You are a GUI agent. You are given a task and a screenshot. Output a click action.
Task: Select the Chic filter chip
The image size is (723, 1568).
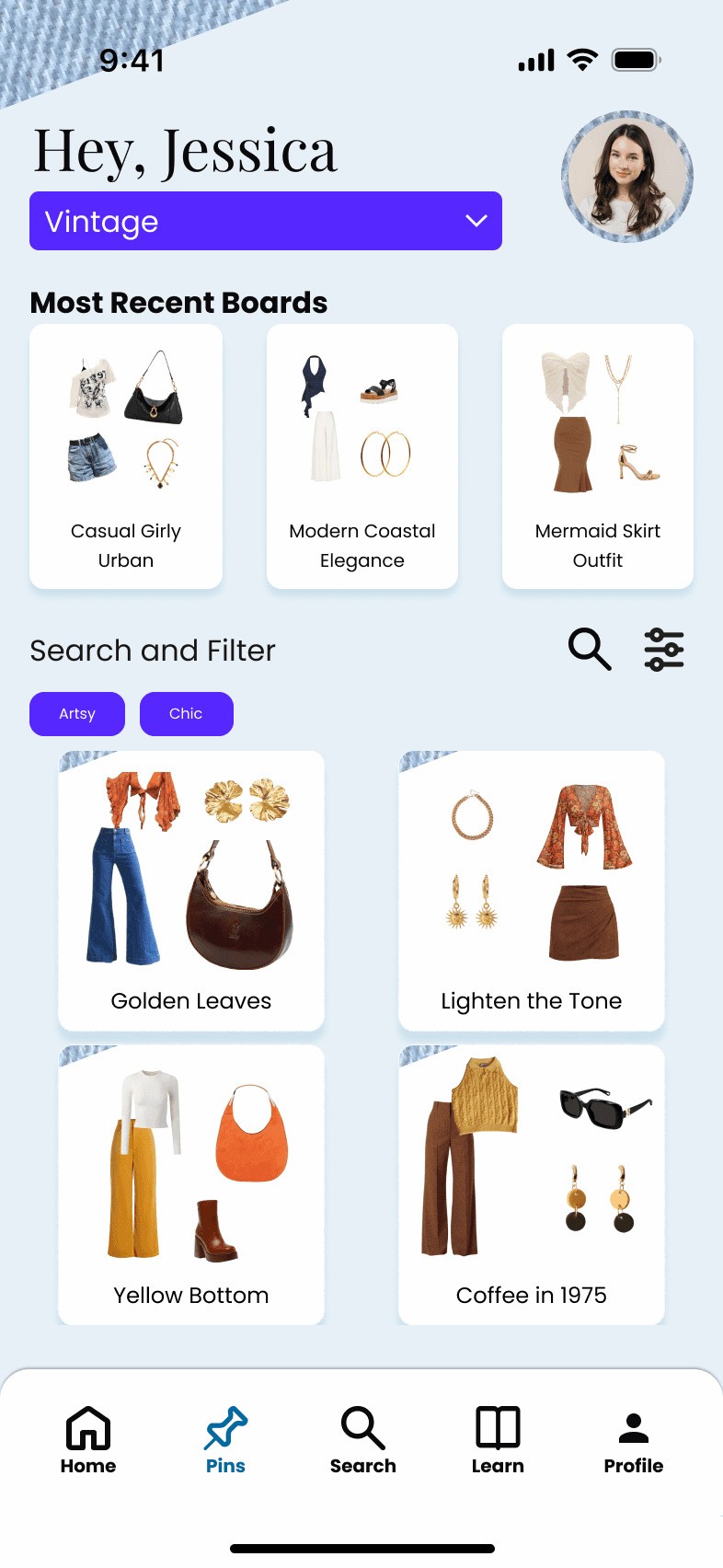(x=187, y=714)
